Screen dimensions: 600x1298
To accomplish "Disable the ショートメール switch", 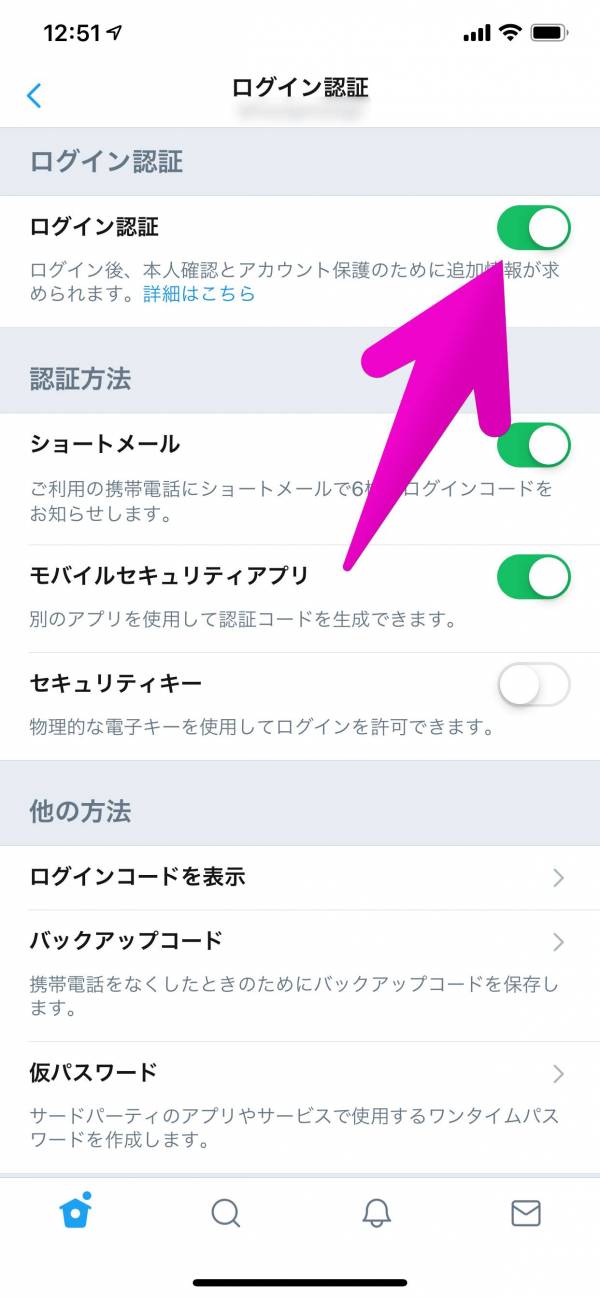I will click(534, 444).
